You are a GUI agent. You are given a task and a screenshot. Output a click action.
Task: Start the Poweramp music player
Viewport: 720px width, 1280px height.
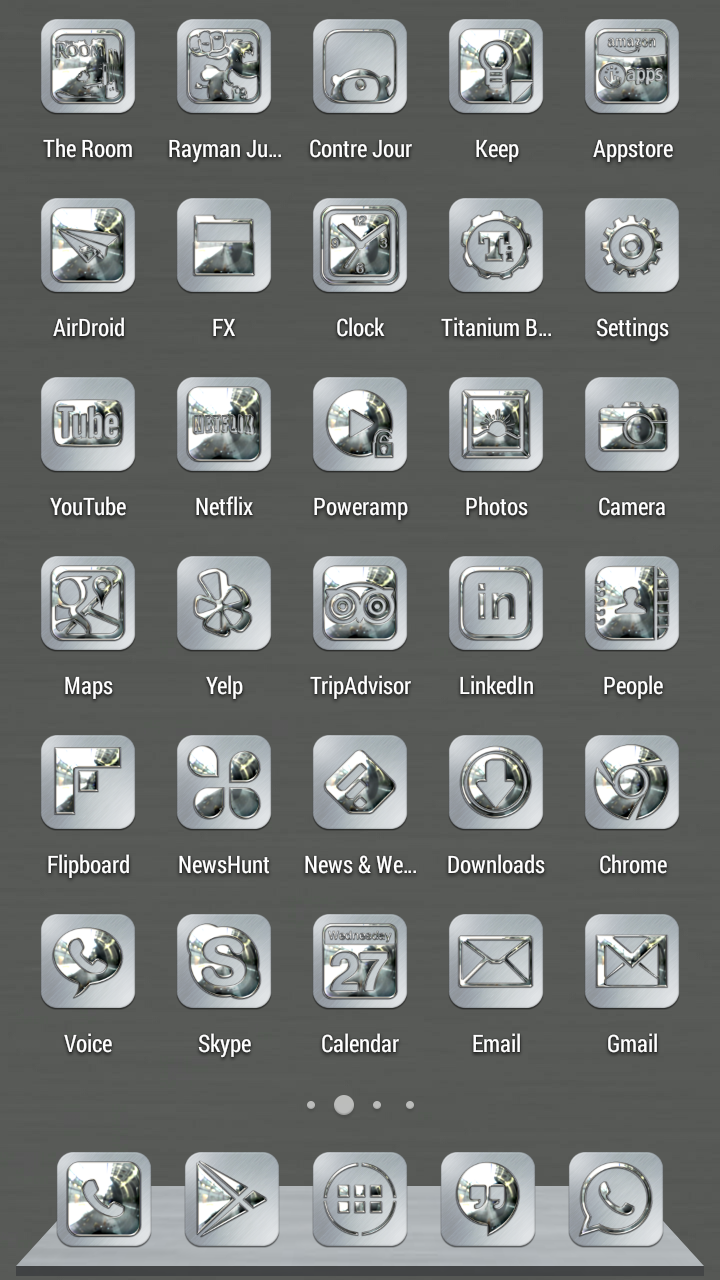(x=360, y=424)
